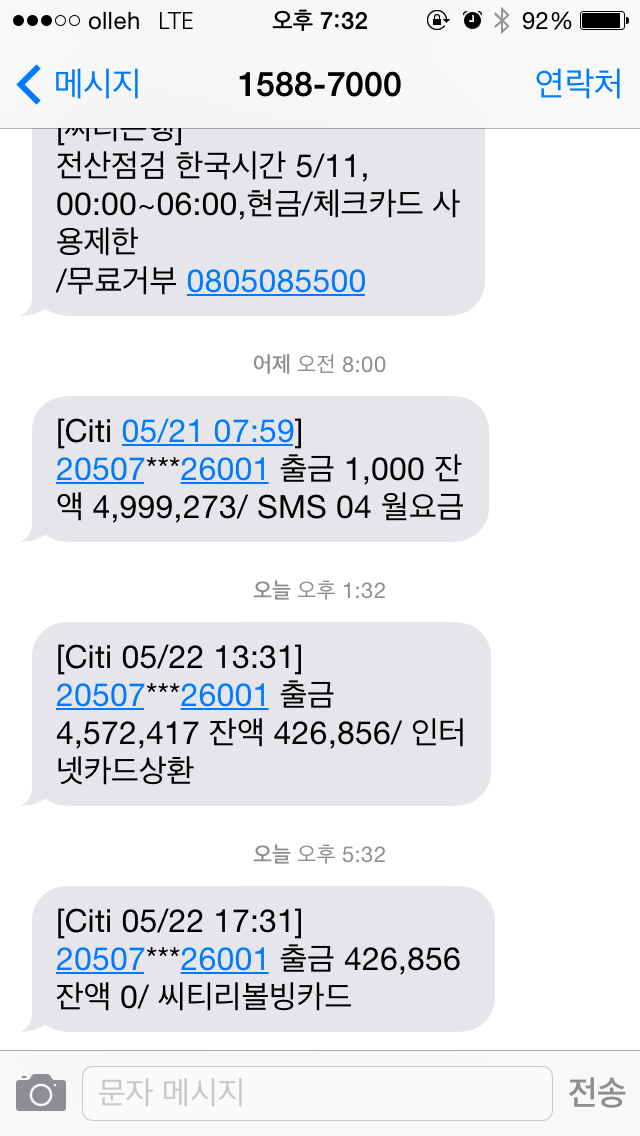640x1136 pixels.
Task: Focus the 문자 메시지 text field
Action: coord(316,1092)
